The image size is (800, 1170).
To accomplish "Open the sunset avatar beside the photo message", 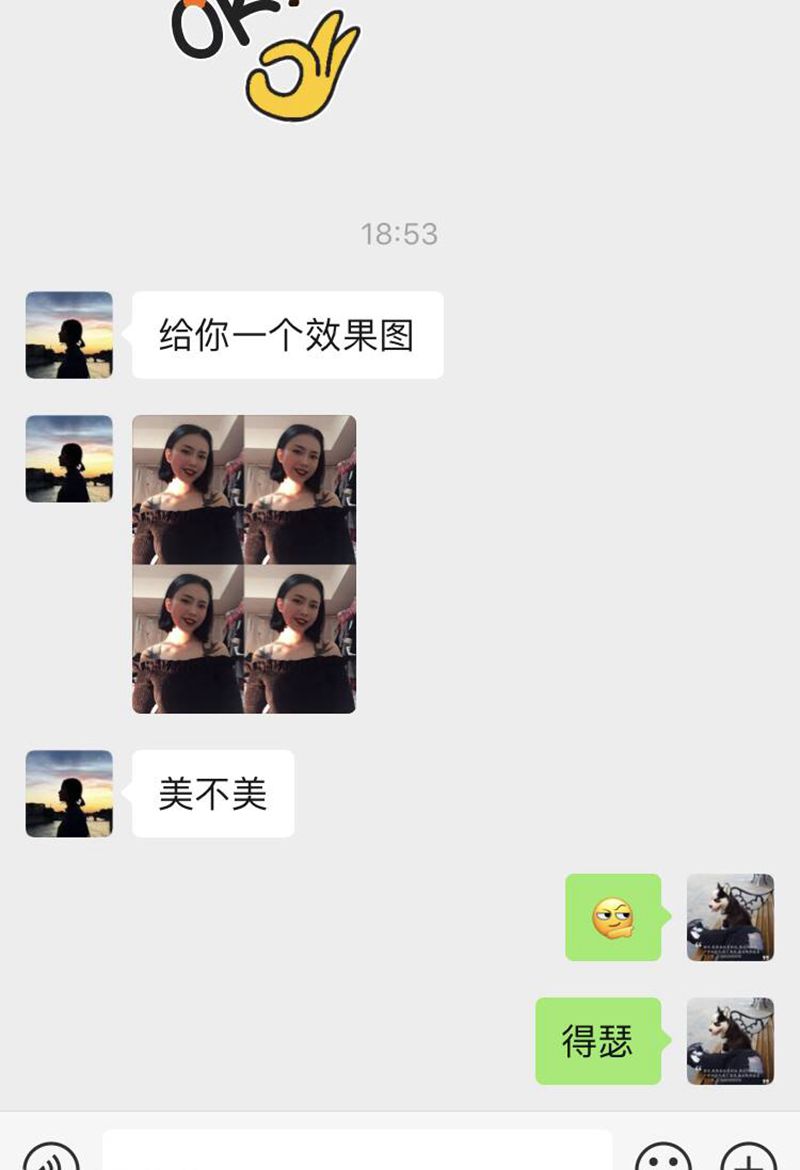I will click(x=69, y=459).
